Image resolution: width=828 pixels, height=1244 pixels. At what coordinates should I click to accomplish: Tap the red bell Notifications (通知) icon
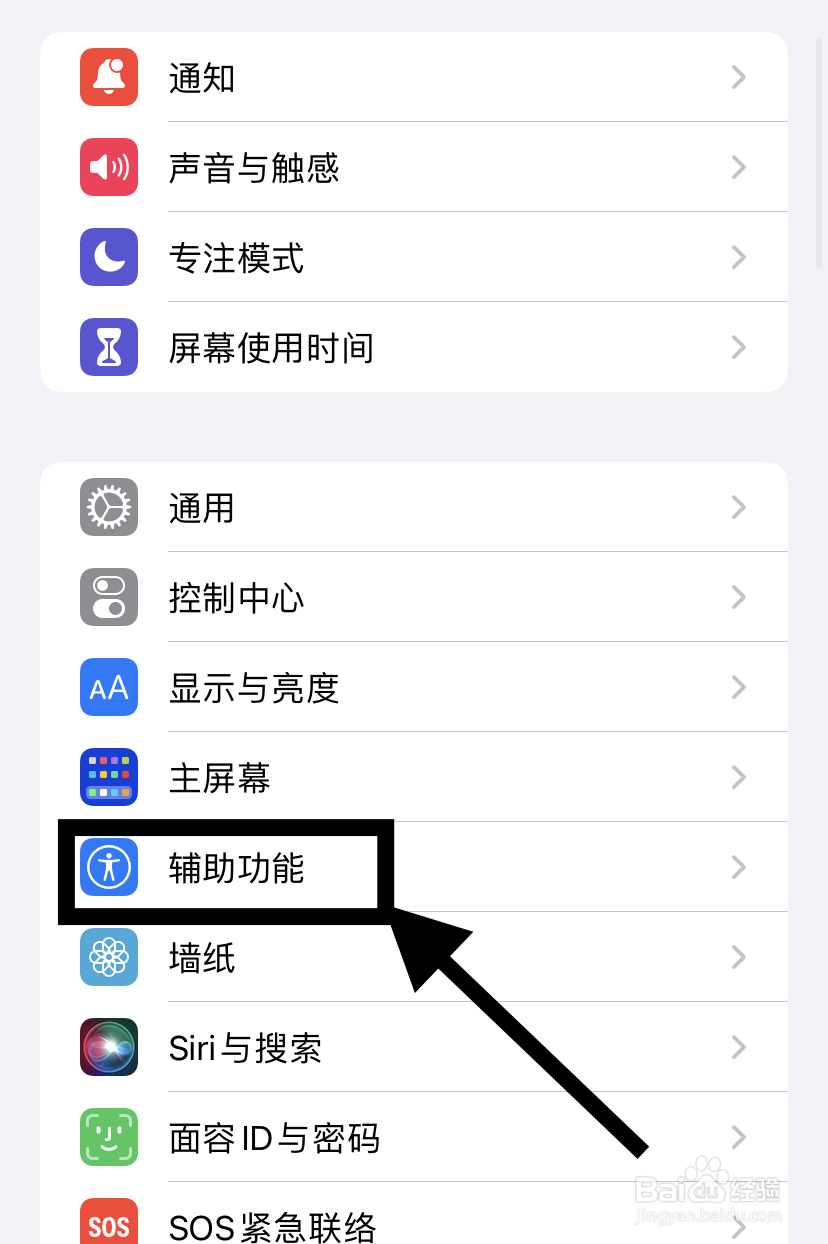[108, 77]
